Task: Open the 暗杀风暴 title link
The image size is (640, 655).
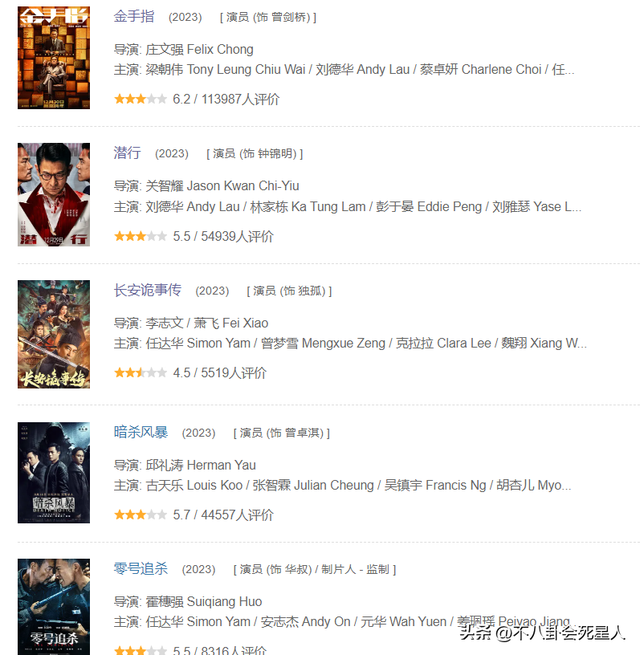Action: point(140,432)
